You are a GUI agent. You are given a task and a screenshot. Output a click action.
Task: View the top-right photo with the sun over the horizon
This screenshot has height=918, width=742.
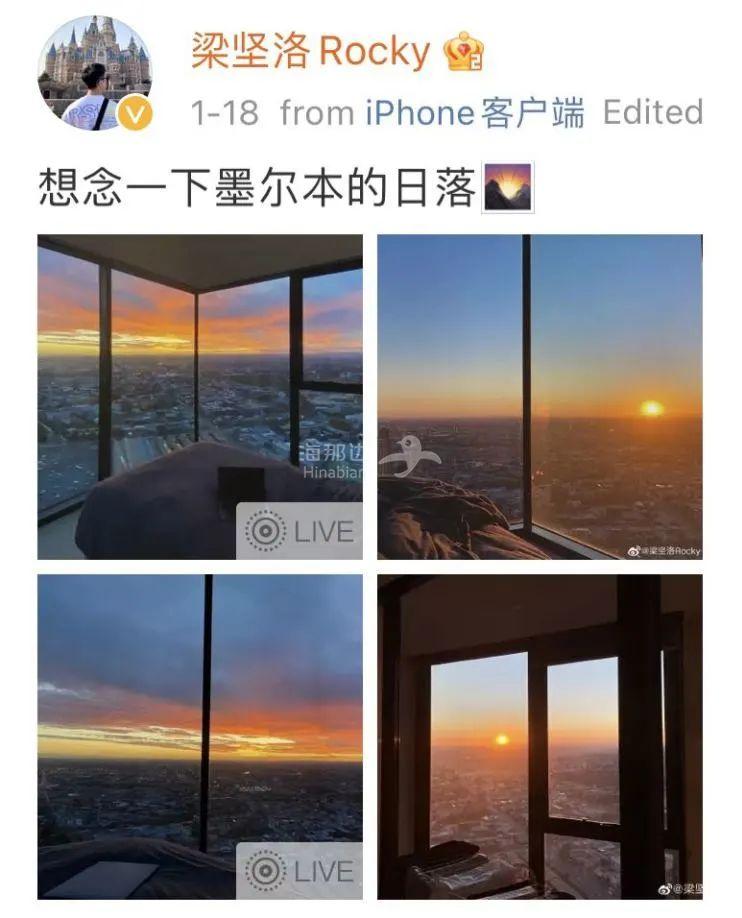539,396
